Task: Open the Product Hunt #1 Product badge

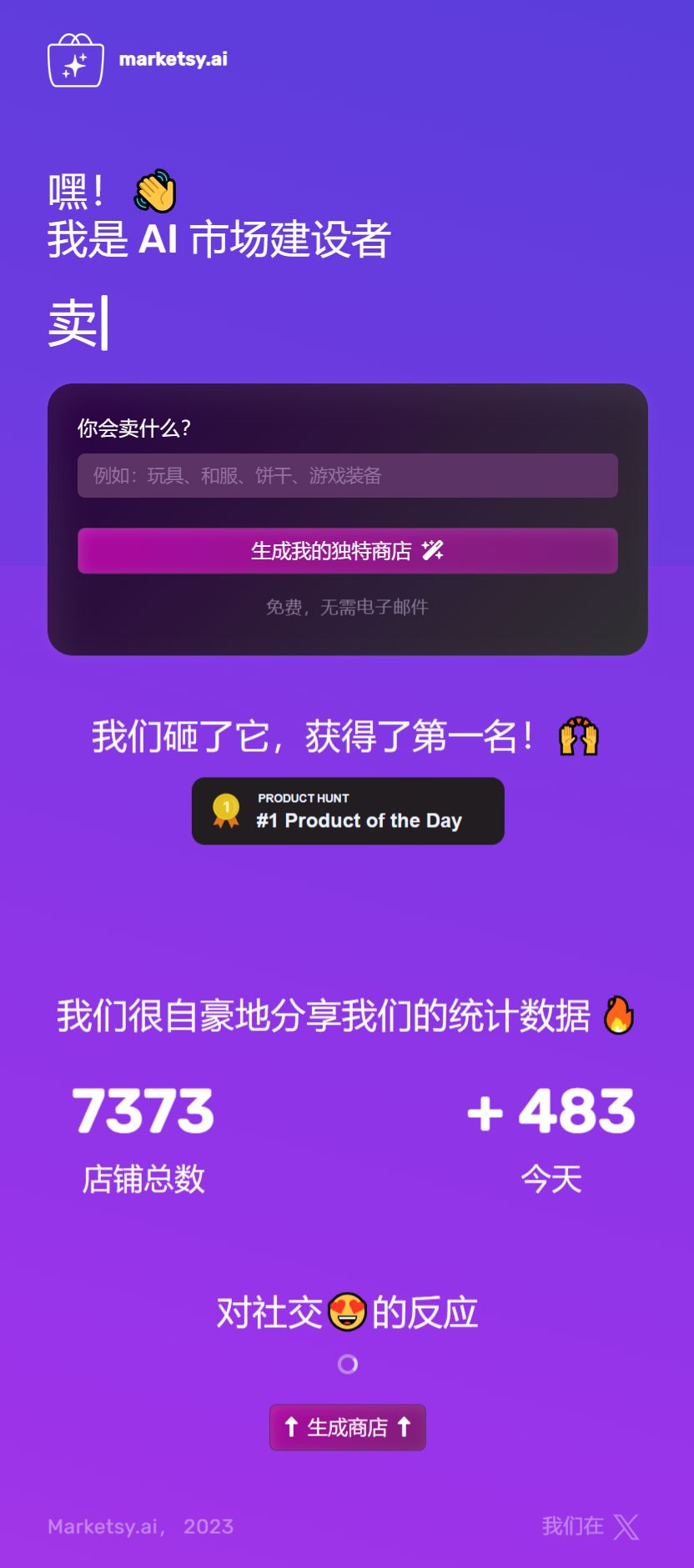Action: [348, 811]
